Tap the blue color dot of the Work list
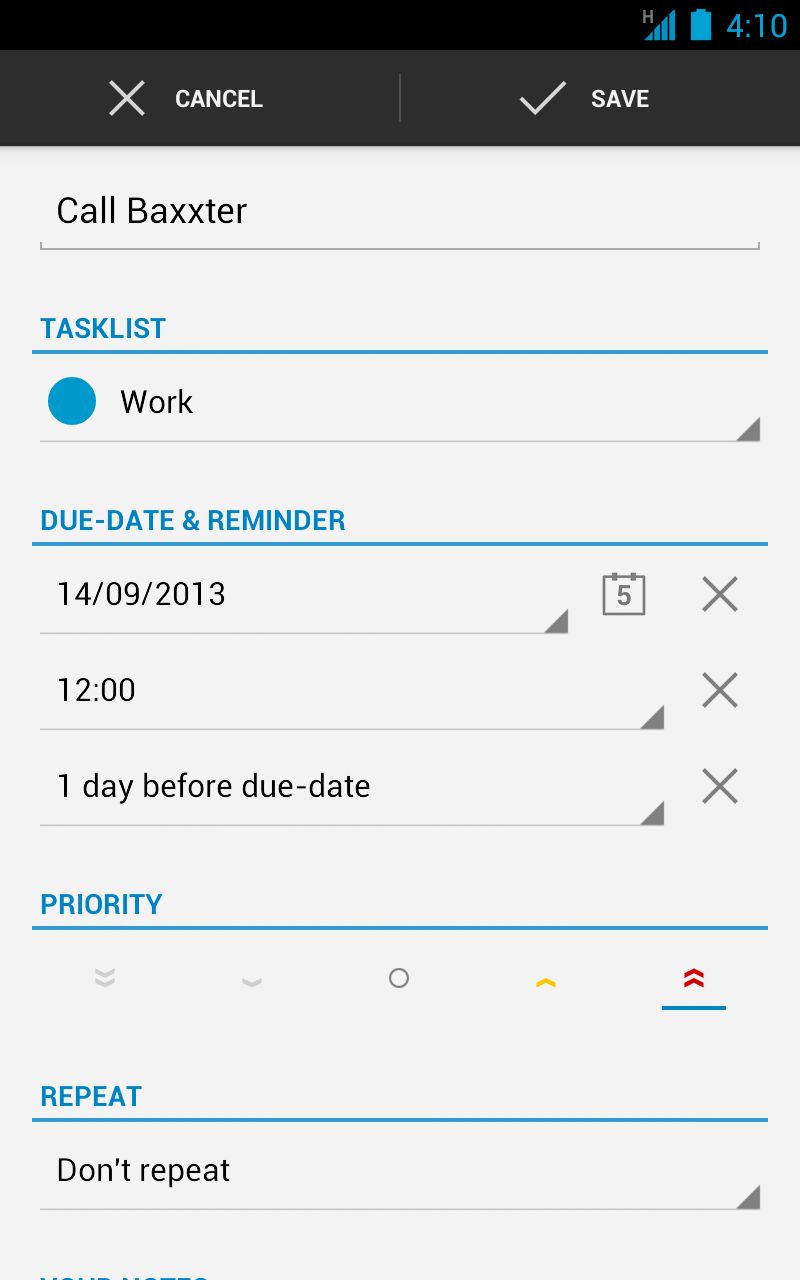This screenshot has height=1280, width=800. pos(71,401)
